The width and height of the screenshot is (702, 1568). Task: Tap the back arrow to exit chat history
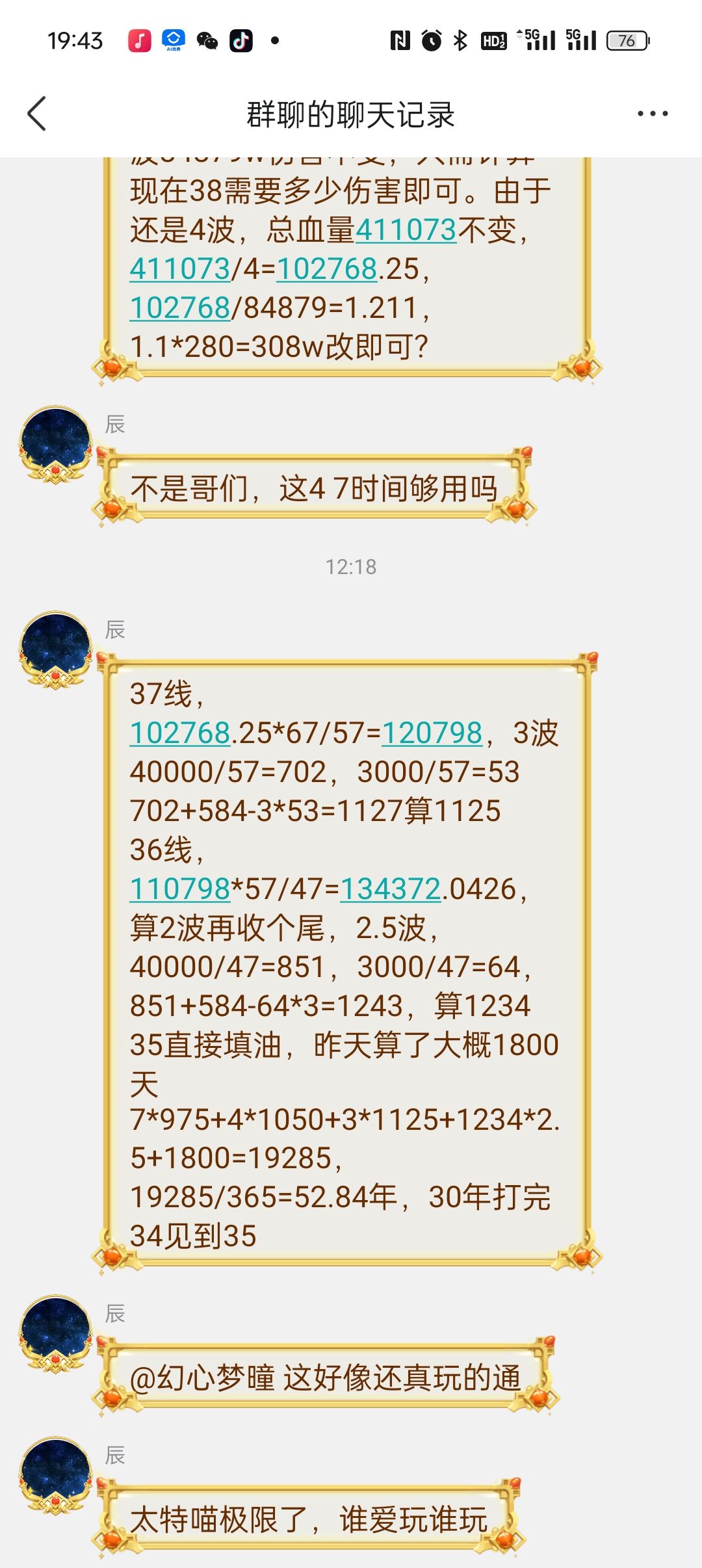tap(37, 112)
